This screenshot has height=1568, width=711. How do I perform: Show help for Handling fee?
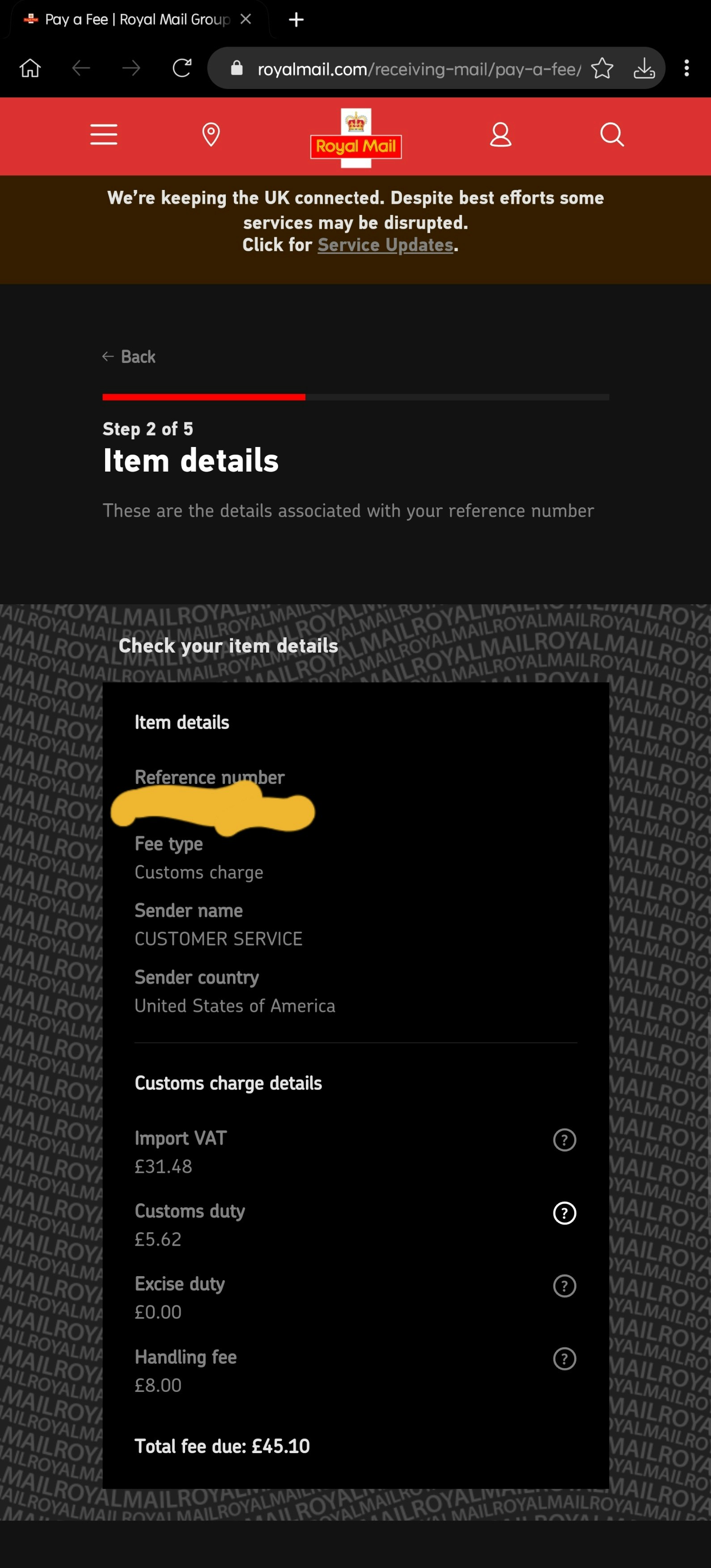pyautogui.click(x=564, y=1359)
